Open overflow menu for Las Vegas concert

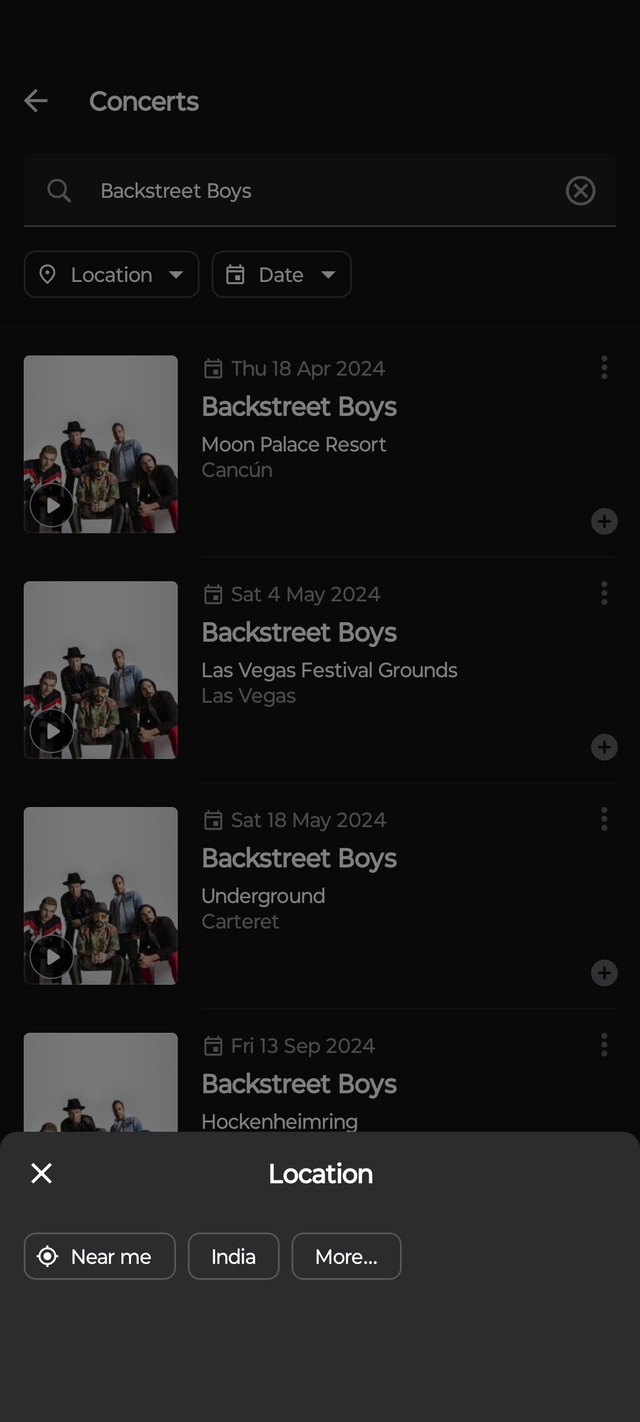604,594
